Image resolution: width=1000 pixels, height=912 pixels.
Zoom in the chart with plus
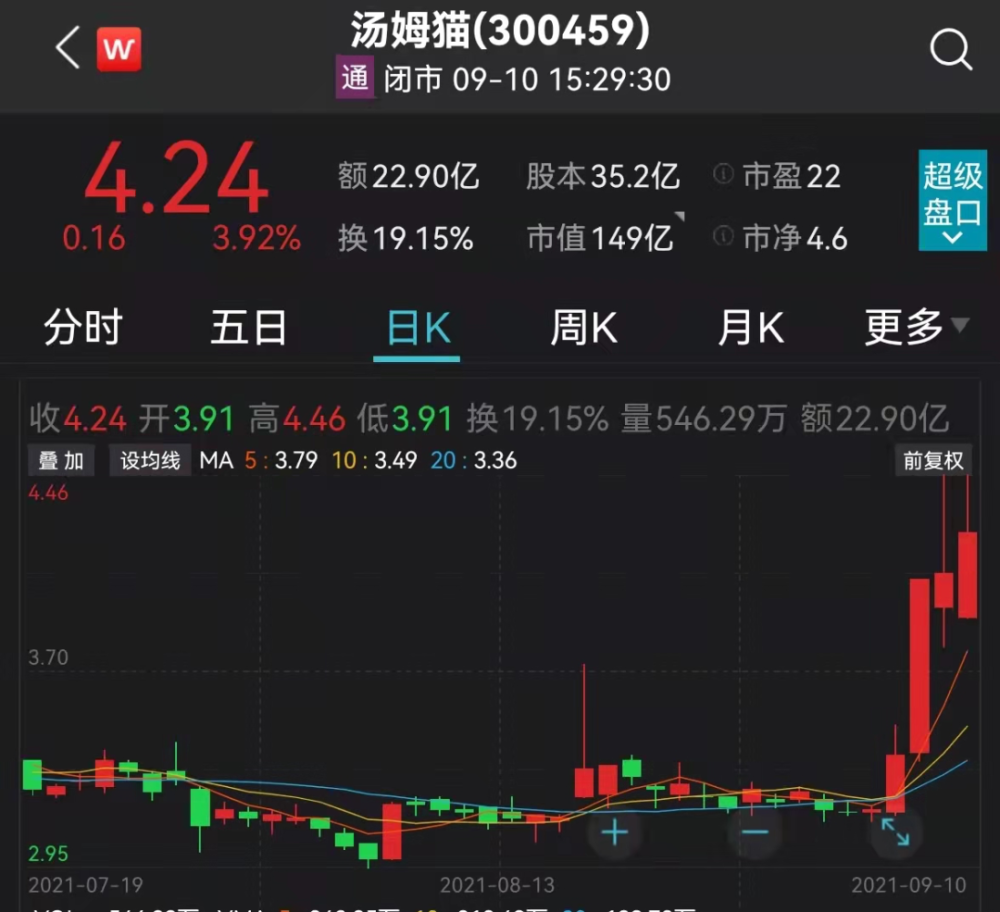614,832
